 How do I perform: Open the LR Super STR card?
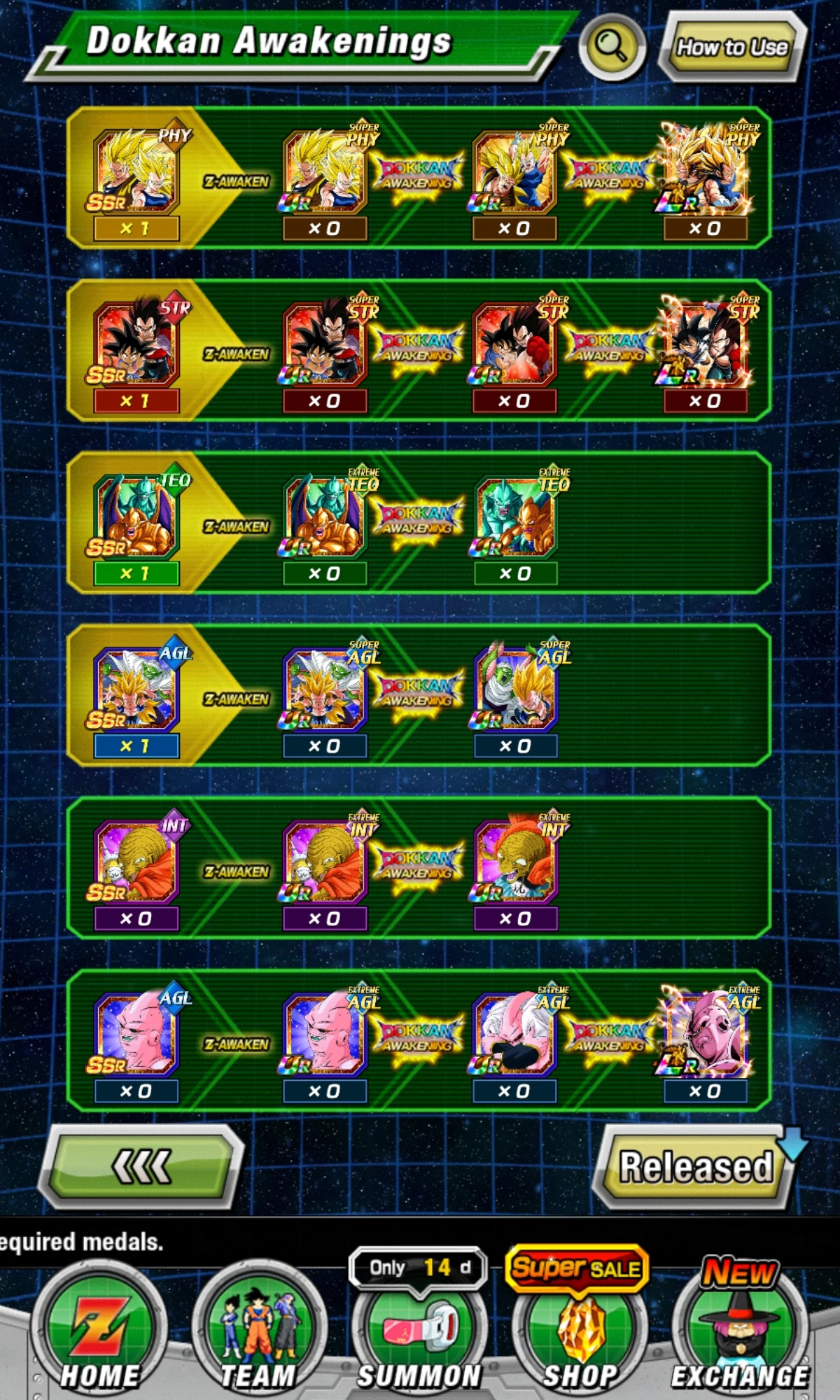coord(706,344)
